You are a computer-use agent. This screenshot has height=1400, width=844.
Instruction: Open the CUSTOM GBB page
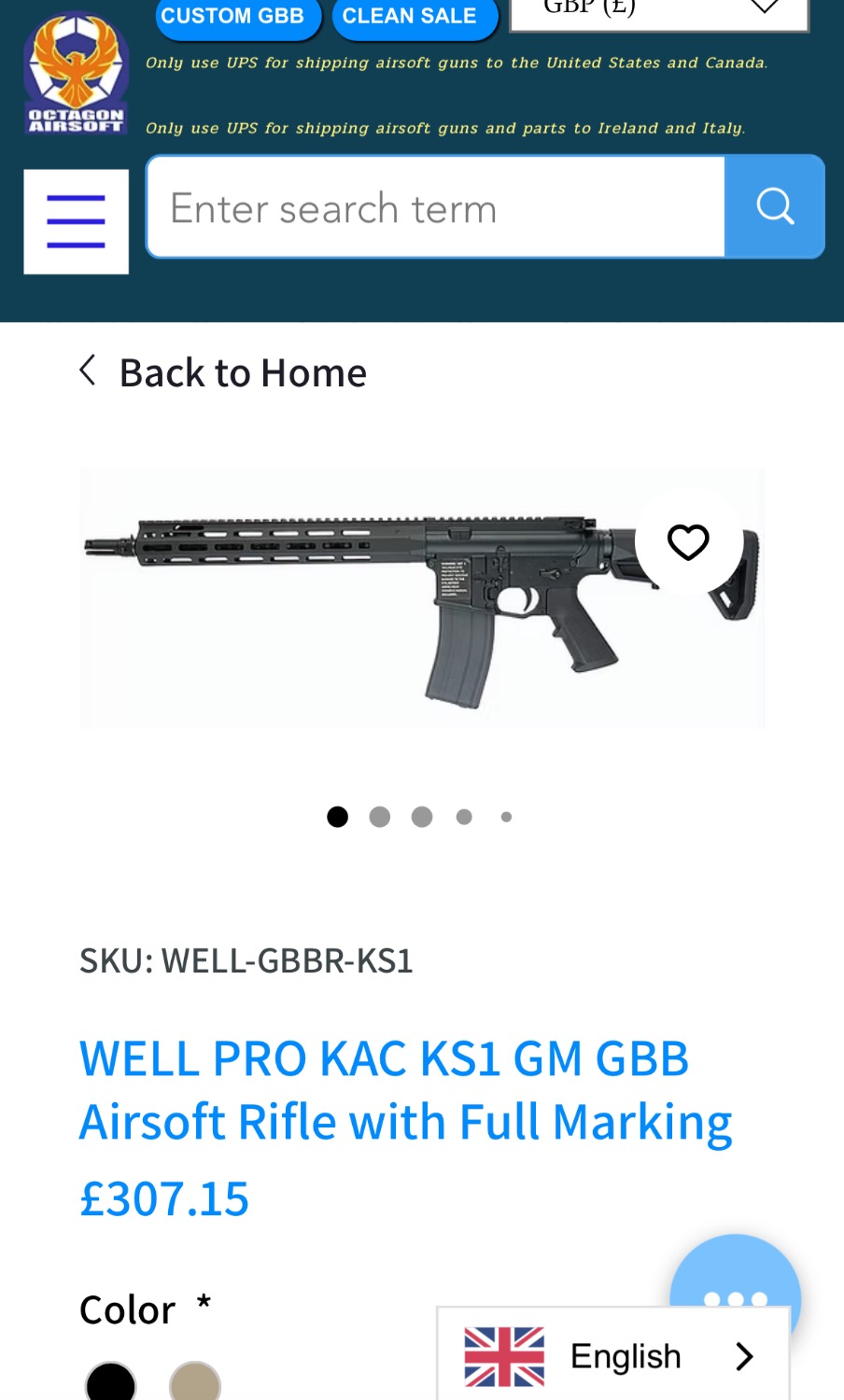(232, 17)
